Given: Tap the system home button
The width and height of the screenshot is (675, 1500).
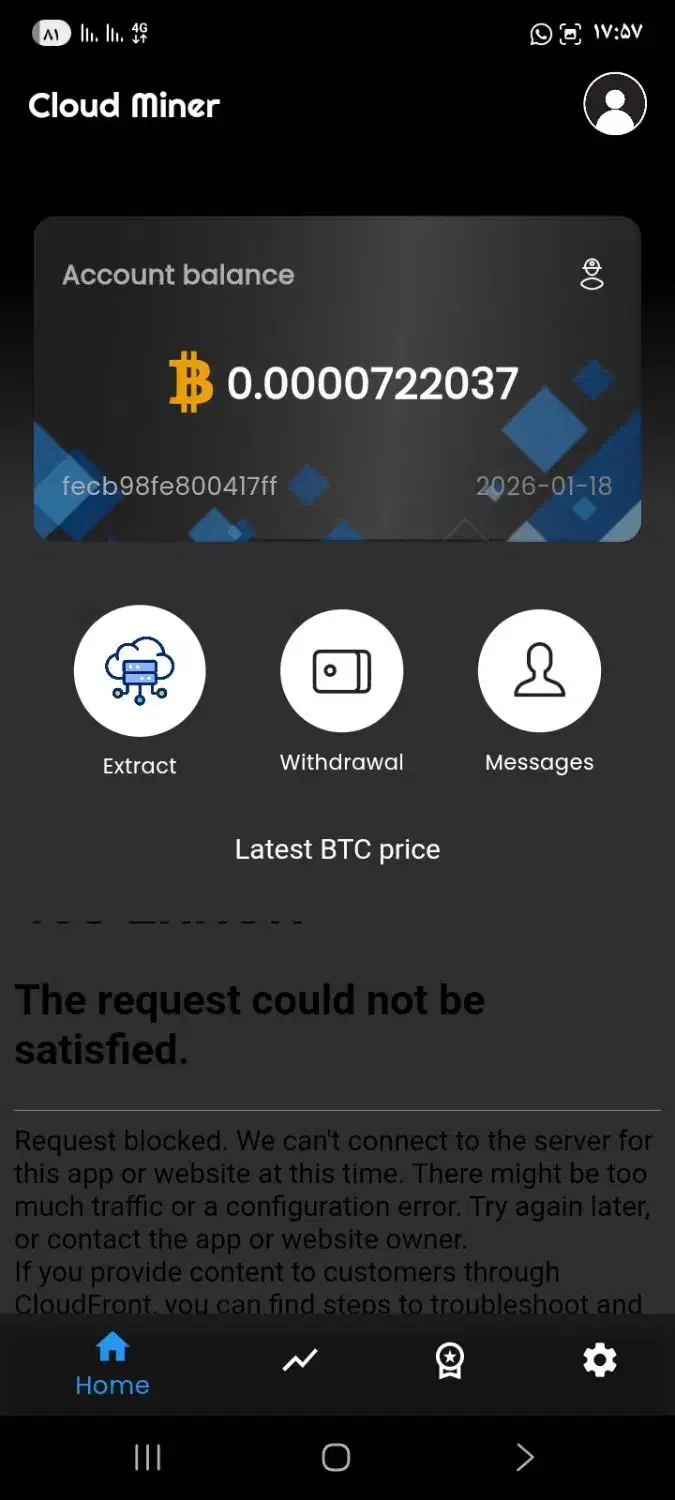Looking at the screenshot, I should pos(336,1457).
